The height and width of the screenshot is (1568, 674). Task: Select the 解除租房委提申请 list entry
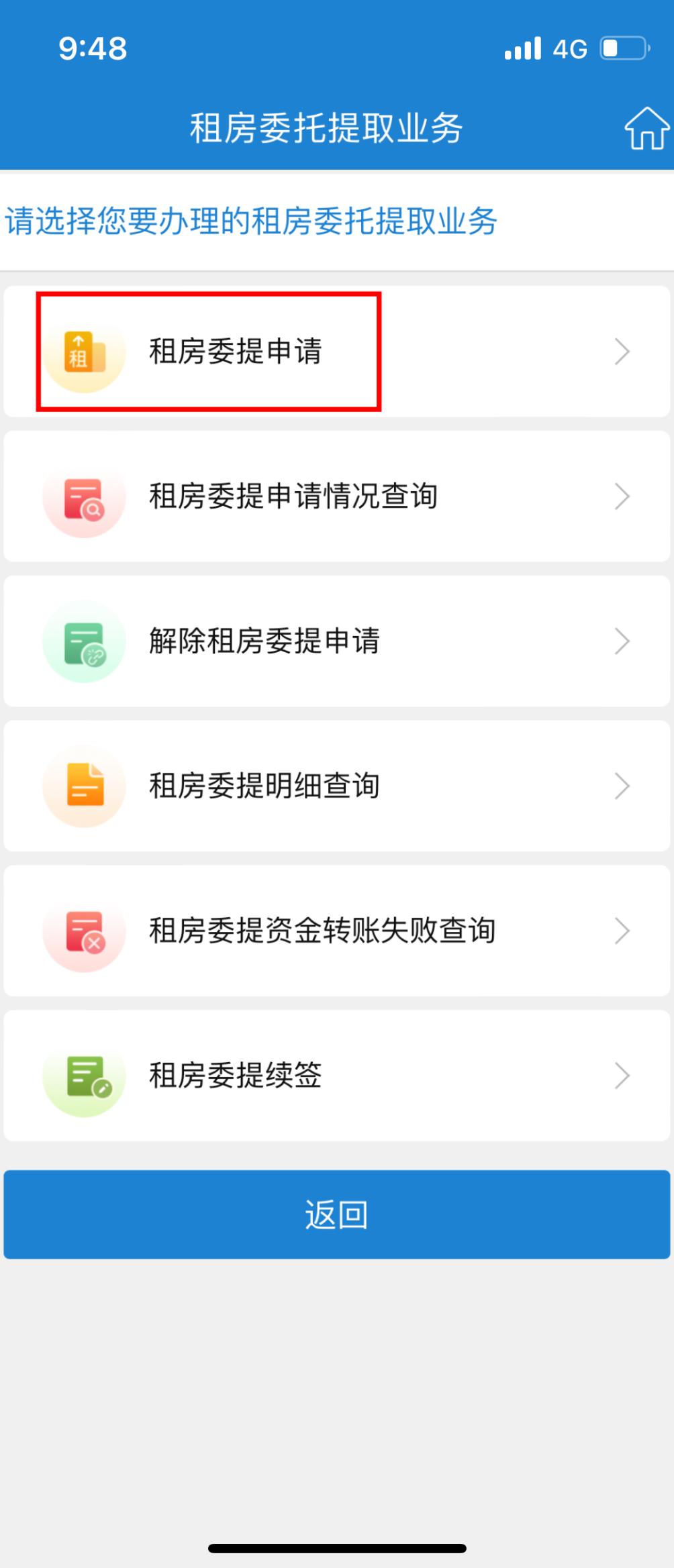(263, 641)
